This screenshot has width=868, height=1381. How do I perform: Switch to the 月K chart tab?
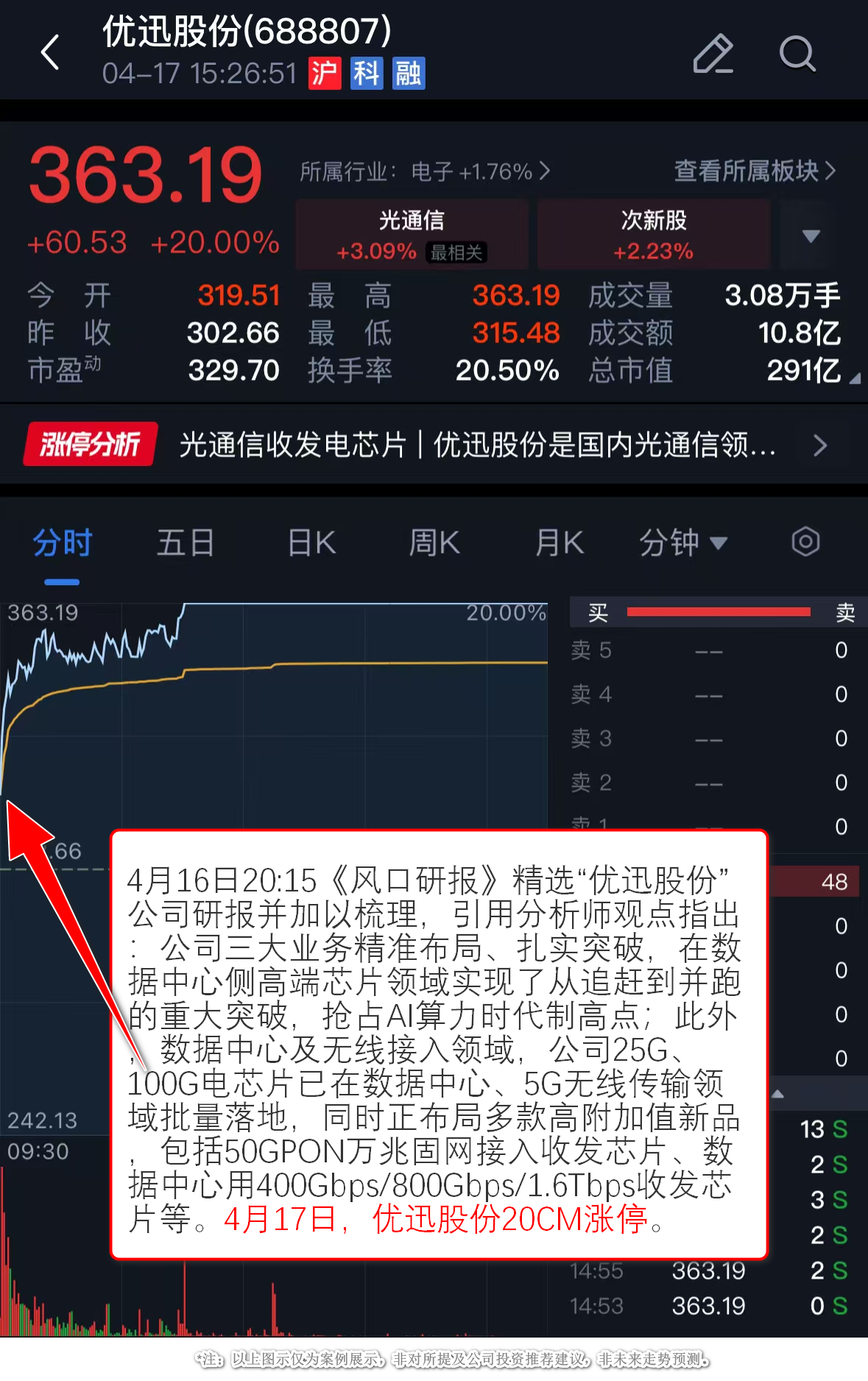coord(560,543)
